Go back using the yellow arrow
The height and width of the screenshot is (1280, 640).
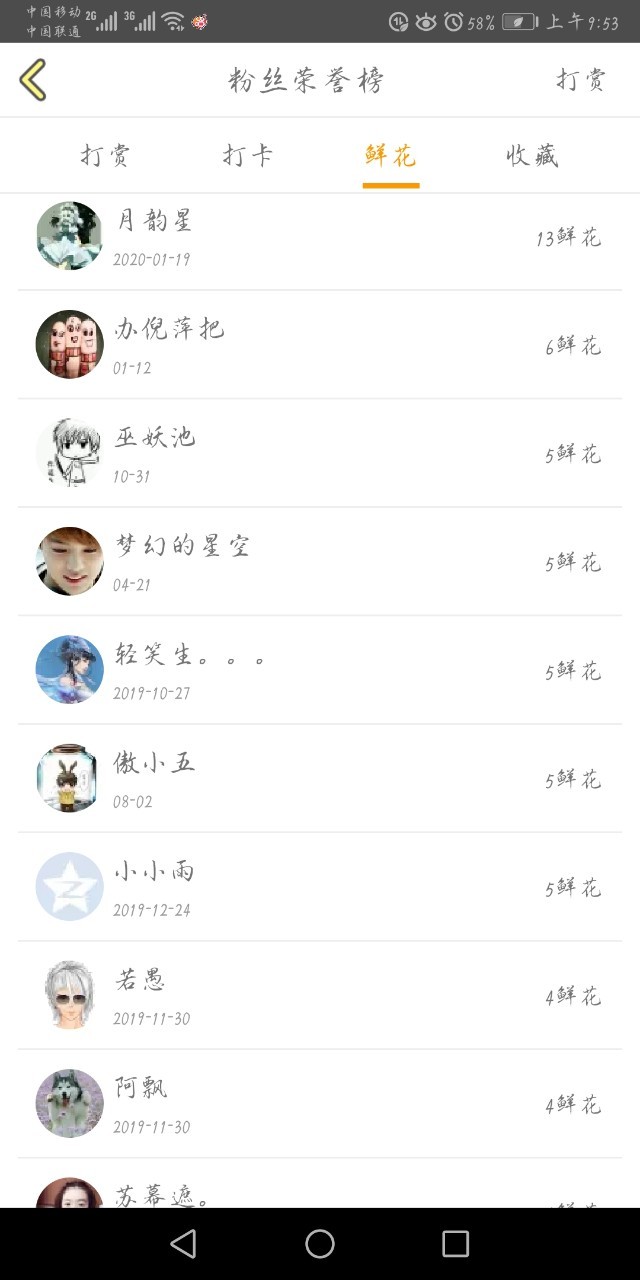tap(33, 80)
